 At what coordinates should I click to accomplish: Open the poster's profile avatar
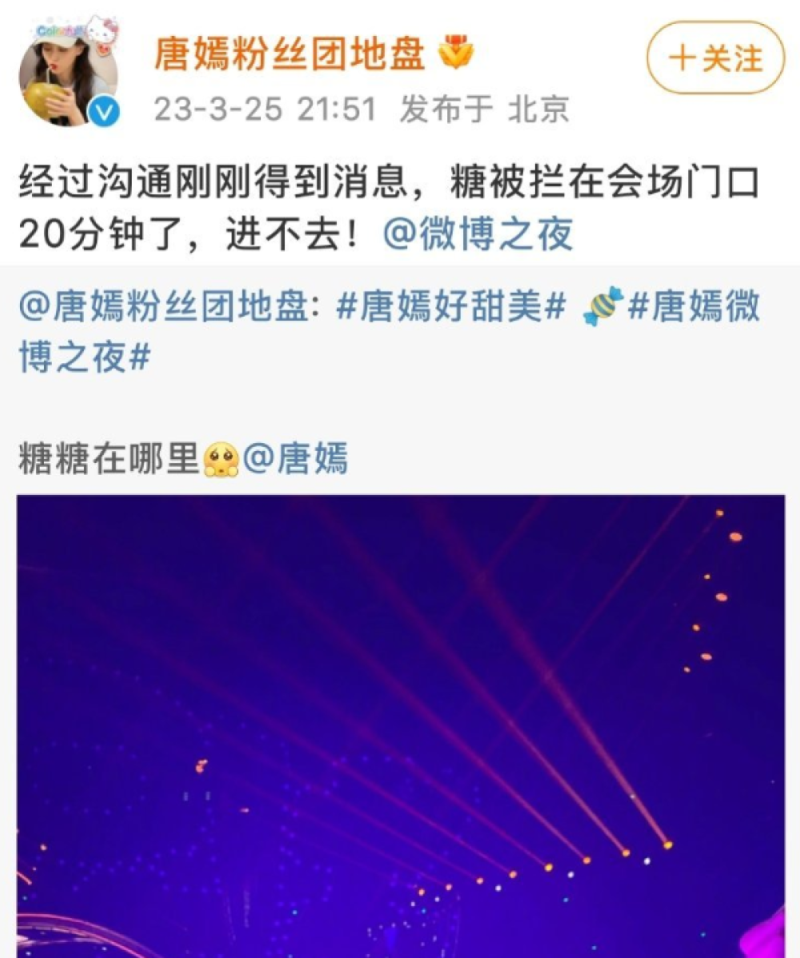(68, 70)
